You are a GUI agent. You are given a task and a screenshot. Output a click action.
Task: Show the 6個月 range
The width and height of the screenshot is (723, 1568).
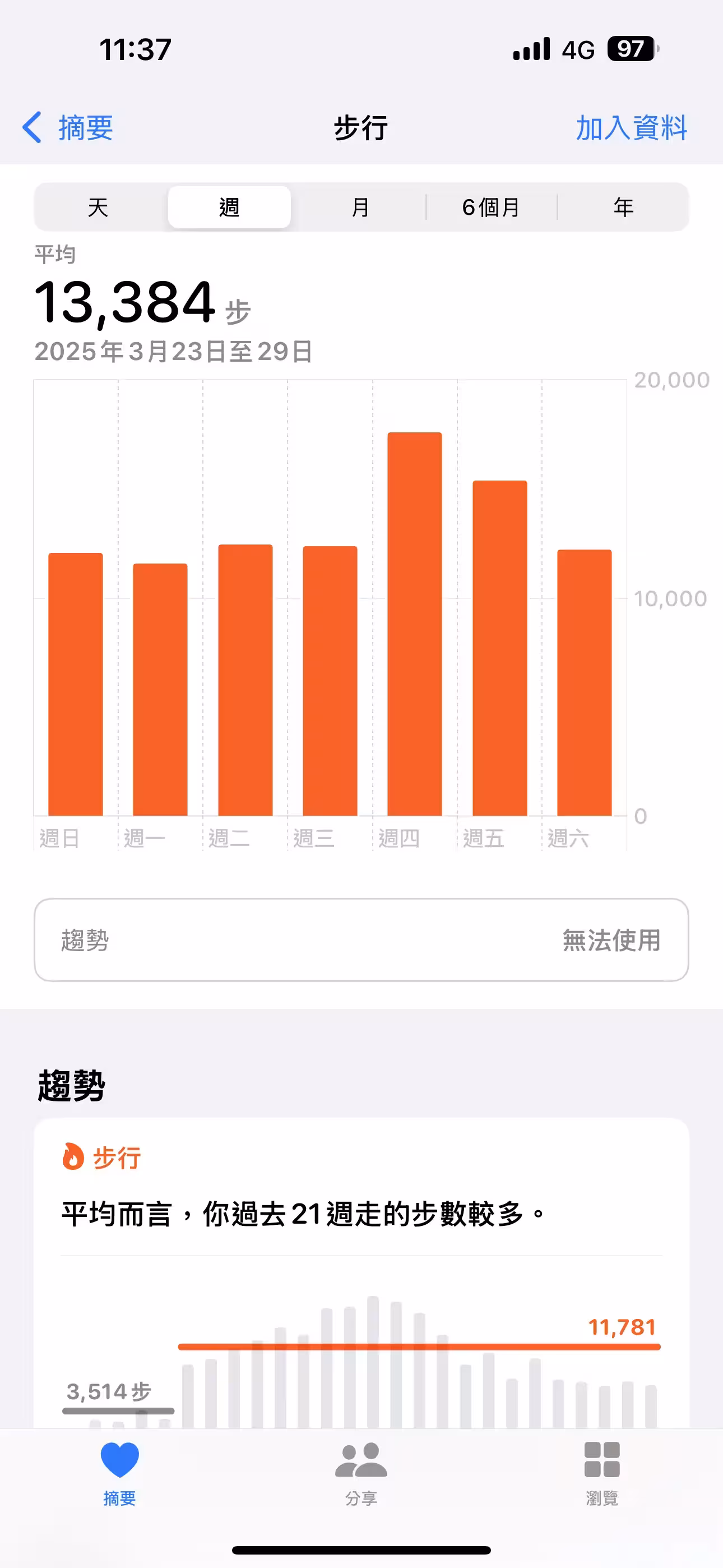(x=491, y=207)
